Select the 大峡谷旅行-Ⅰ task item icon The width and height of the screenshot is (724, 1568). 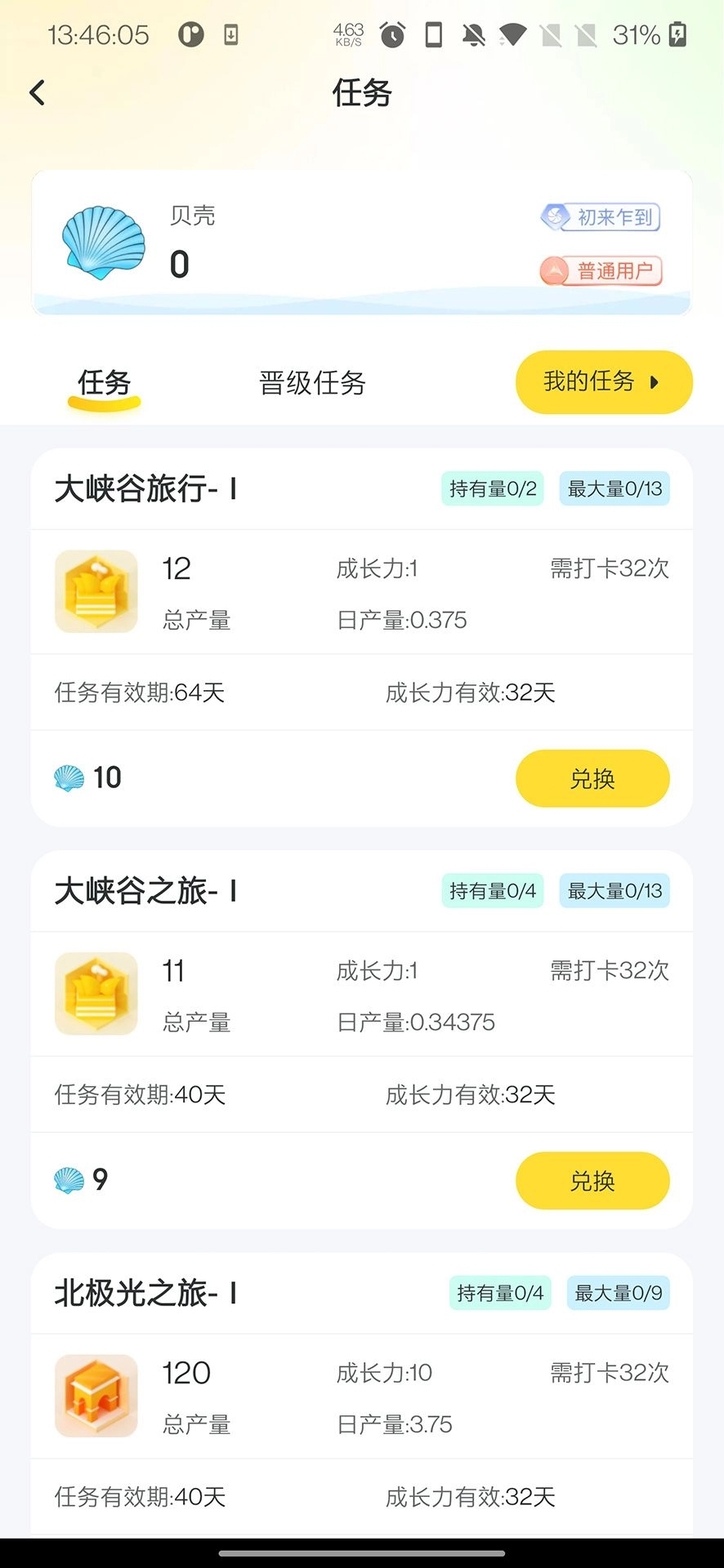[96, 591]
